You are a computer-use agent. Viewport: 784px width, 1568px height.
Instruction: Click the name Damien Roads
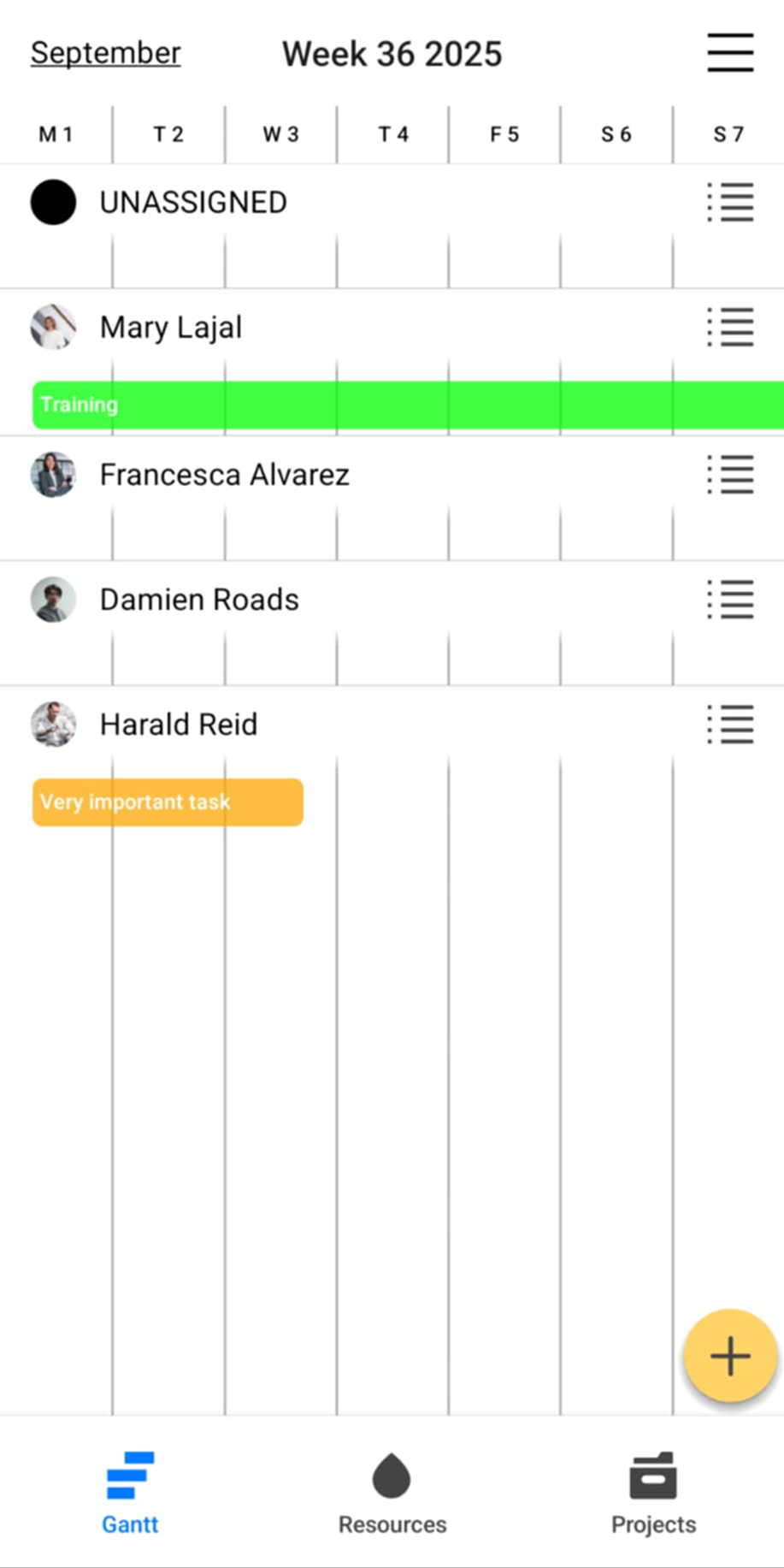point(199,601)
